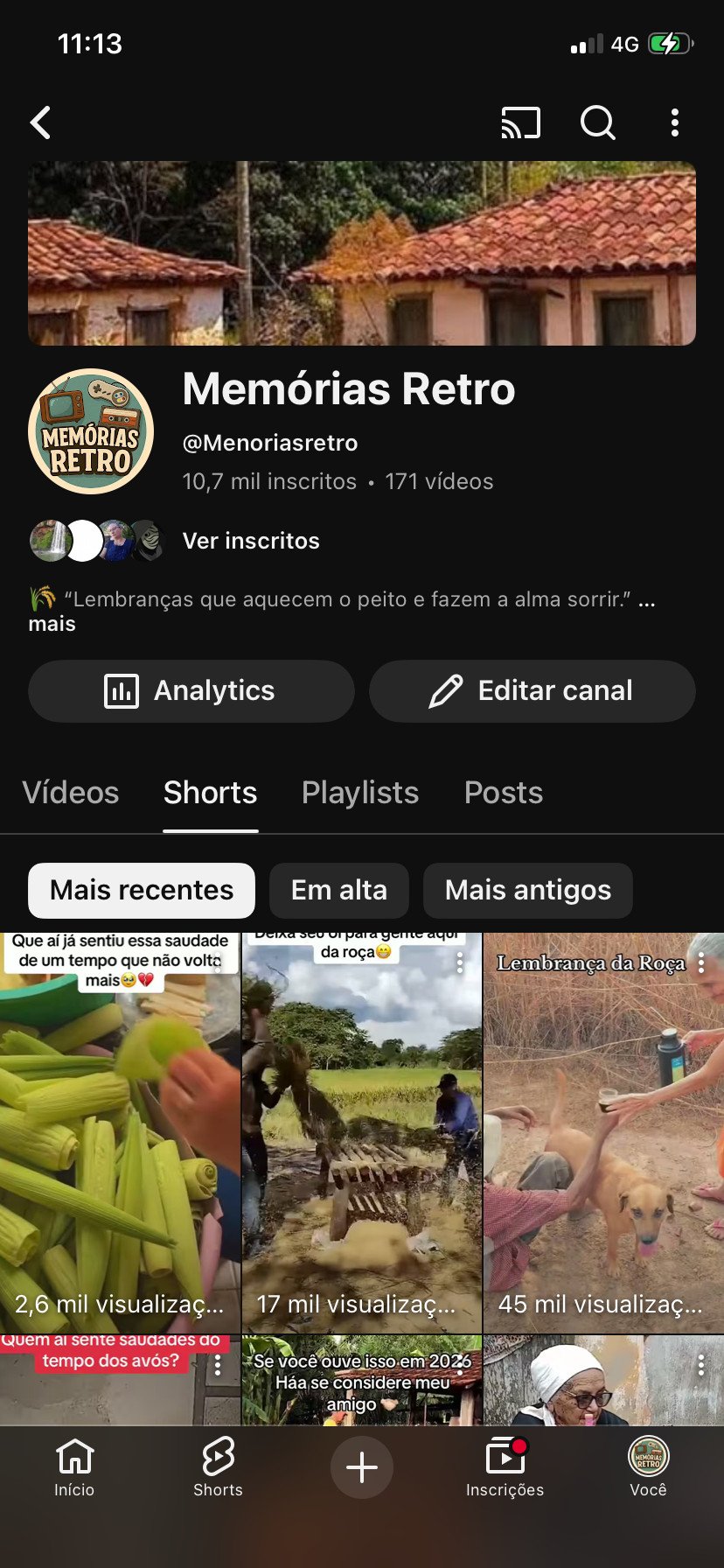The height and width of the screenshot is (1568, 724).
Task: Select the Mais recentes filter chip
Action: pyautogui.click(x=141, y=890)
